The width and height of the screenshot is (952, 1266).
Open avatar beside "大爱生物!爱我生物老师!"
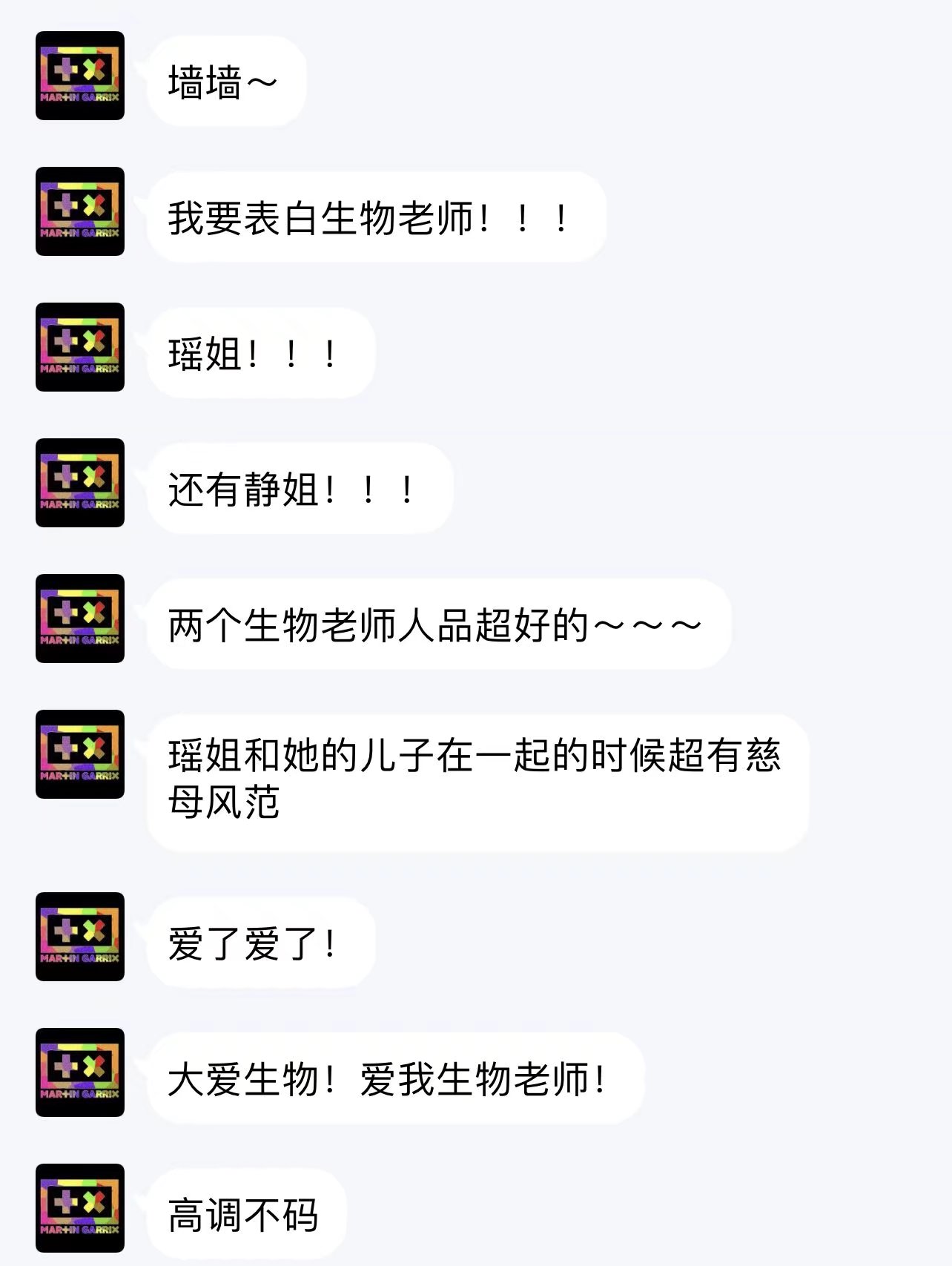click(80, 1072)
